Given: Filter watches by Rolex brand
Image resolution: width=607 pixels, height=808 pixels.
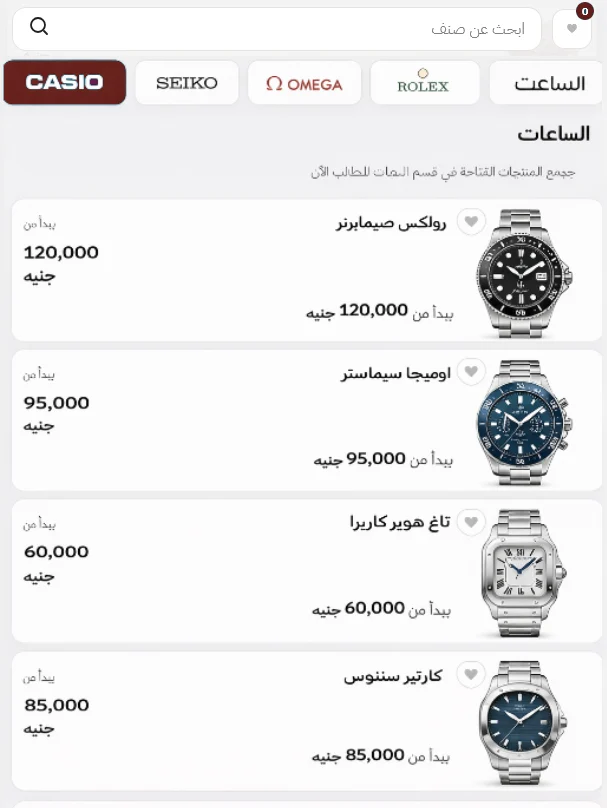Looking at the screenshot, I should coord(423,83).
